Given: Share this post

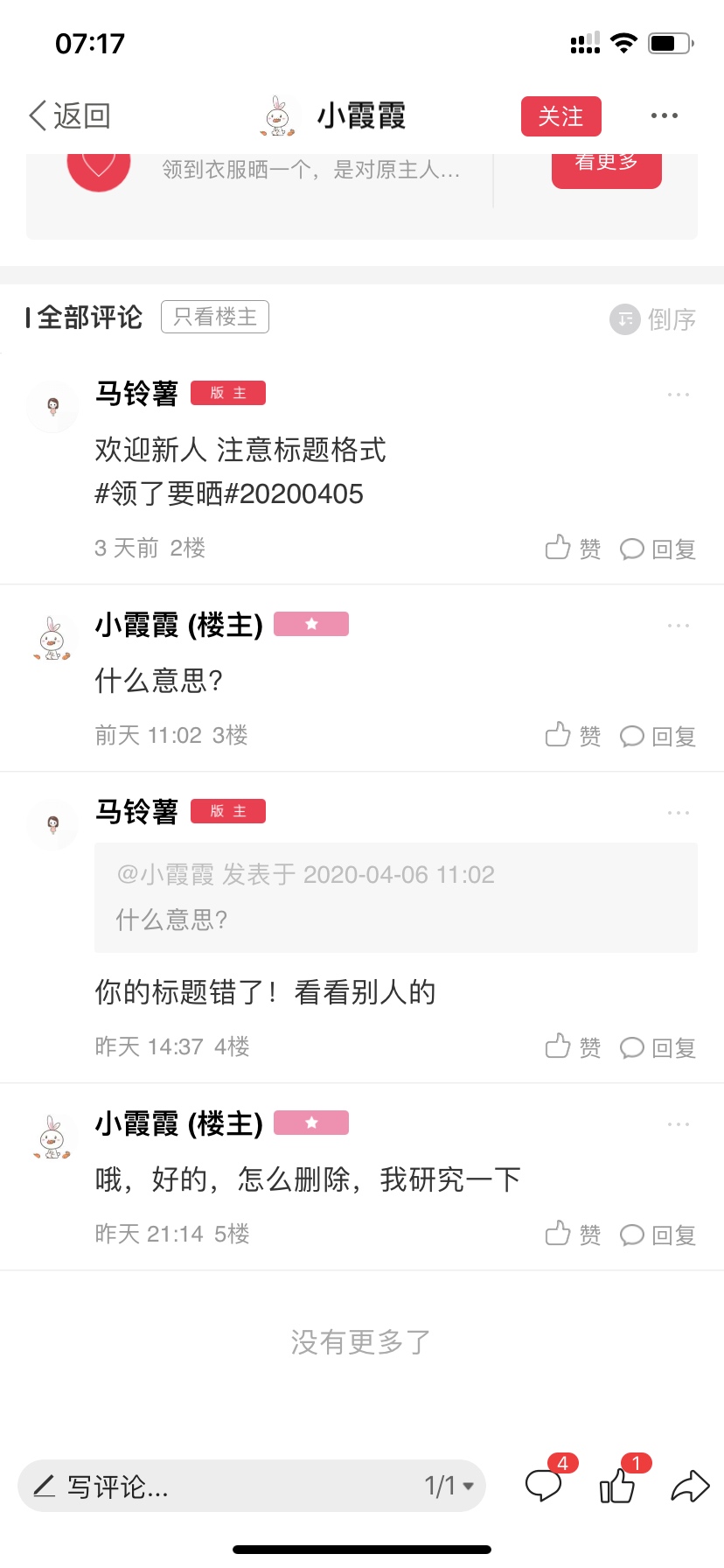Looking at the screenshot, I should [690, 1486].
